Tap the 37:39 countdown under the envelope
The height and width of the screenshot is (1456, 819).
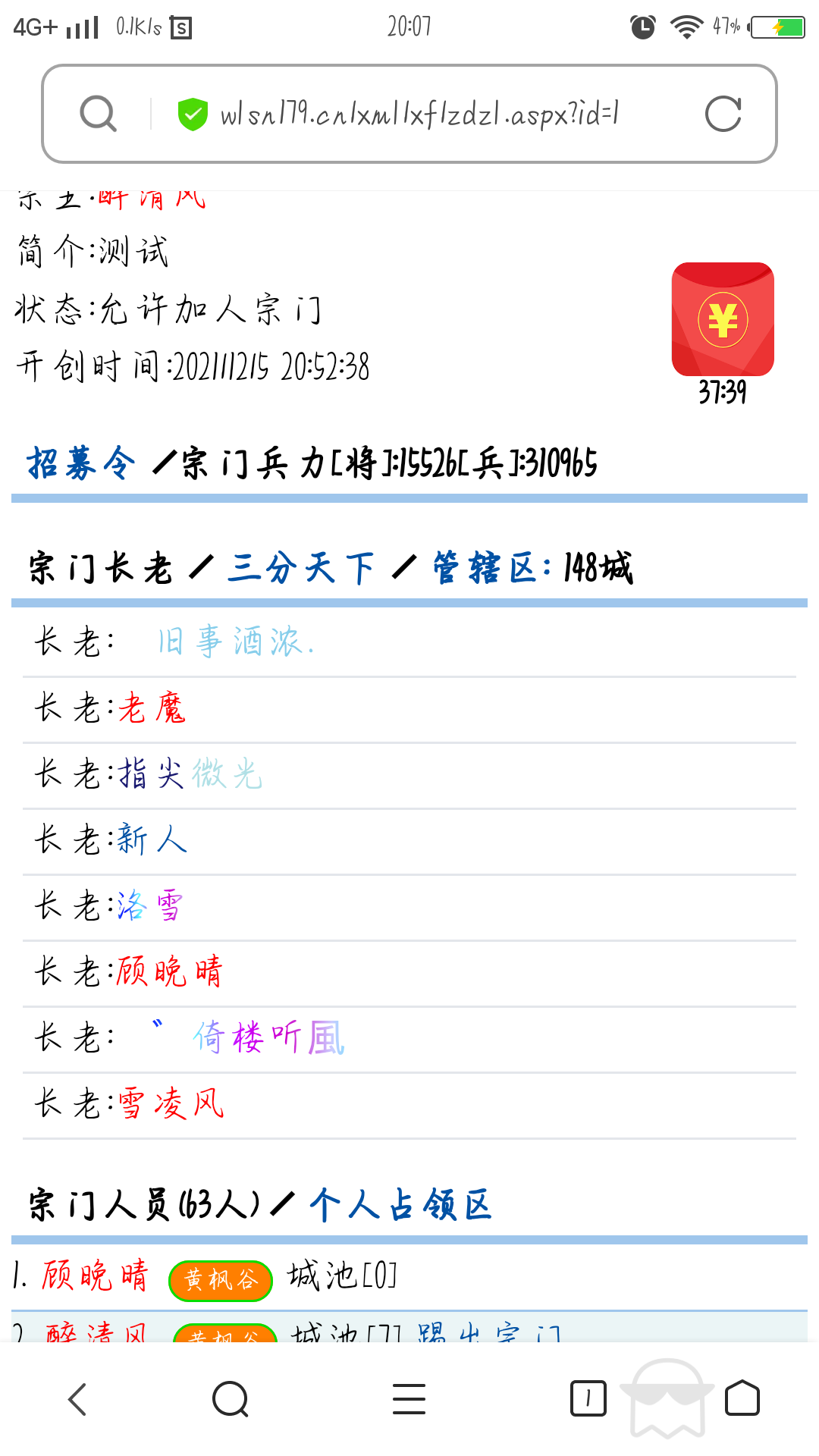click(x=721, y=394)
